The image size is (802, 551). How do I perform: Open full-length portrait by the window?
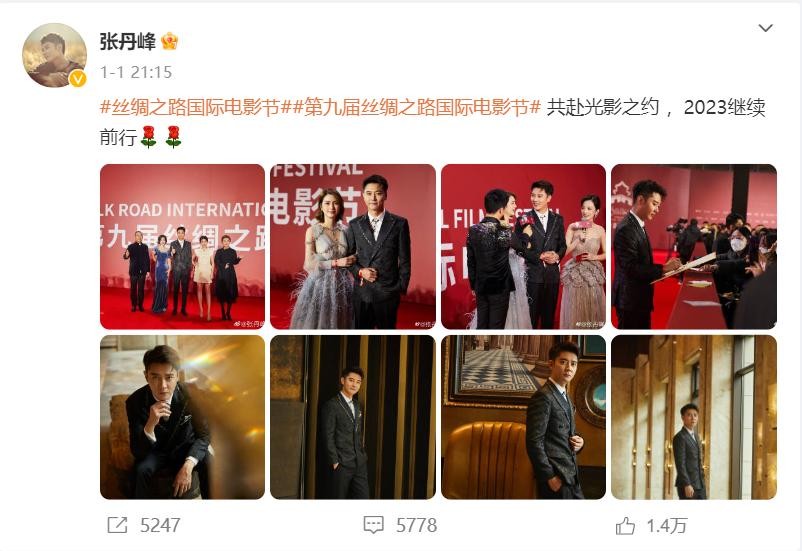pyautogui.click(x=693, y=417)
